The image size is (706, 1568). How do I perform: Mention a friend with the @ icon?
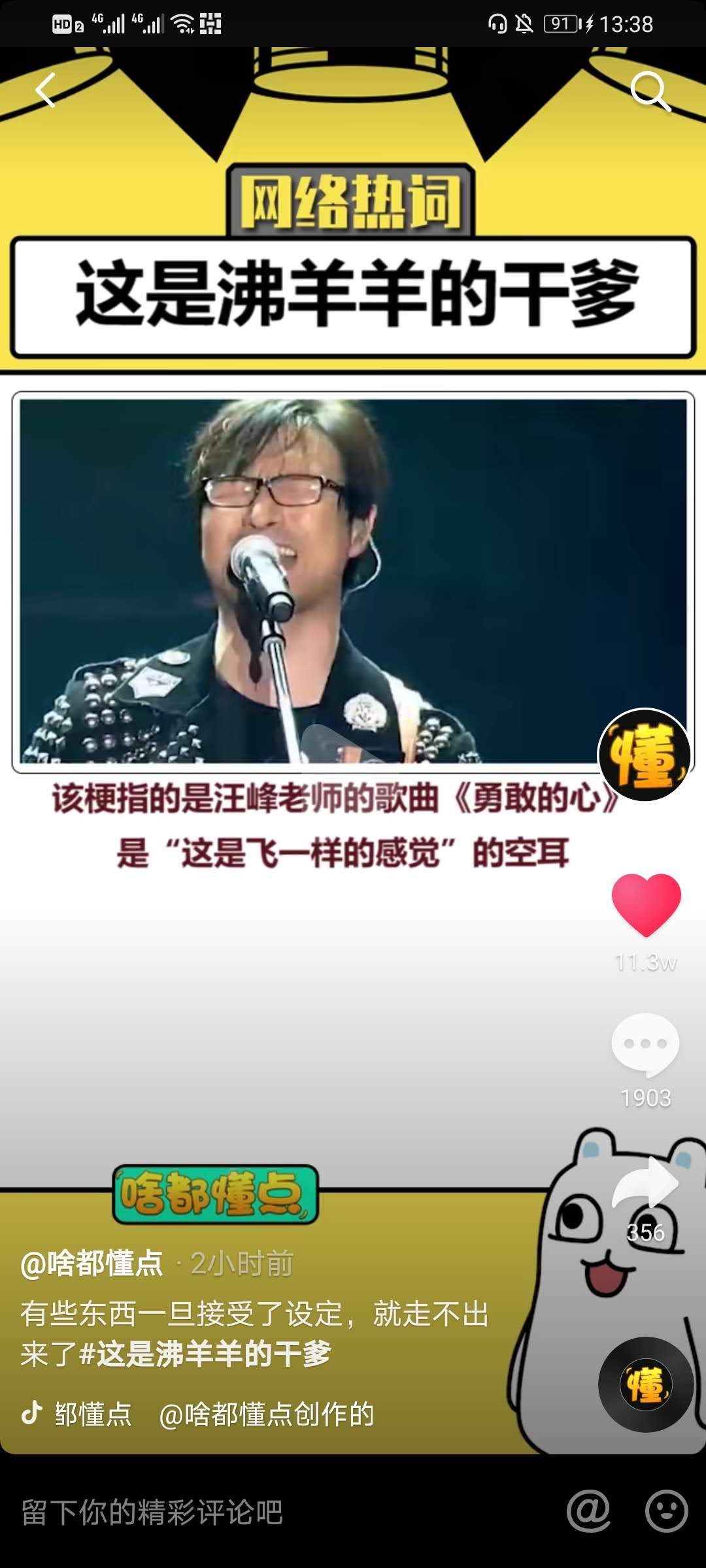[x=588, y=1511]
